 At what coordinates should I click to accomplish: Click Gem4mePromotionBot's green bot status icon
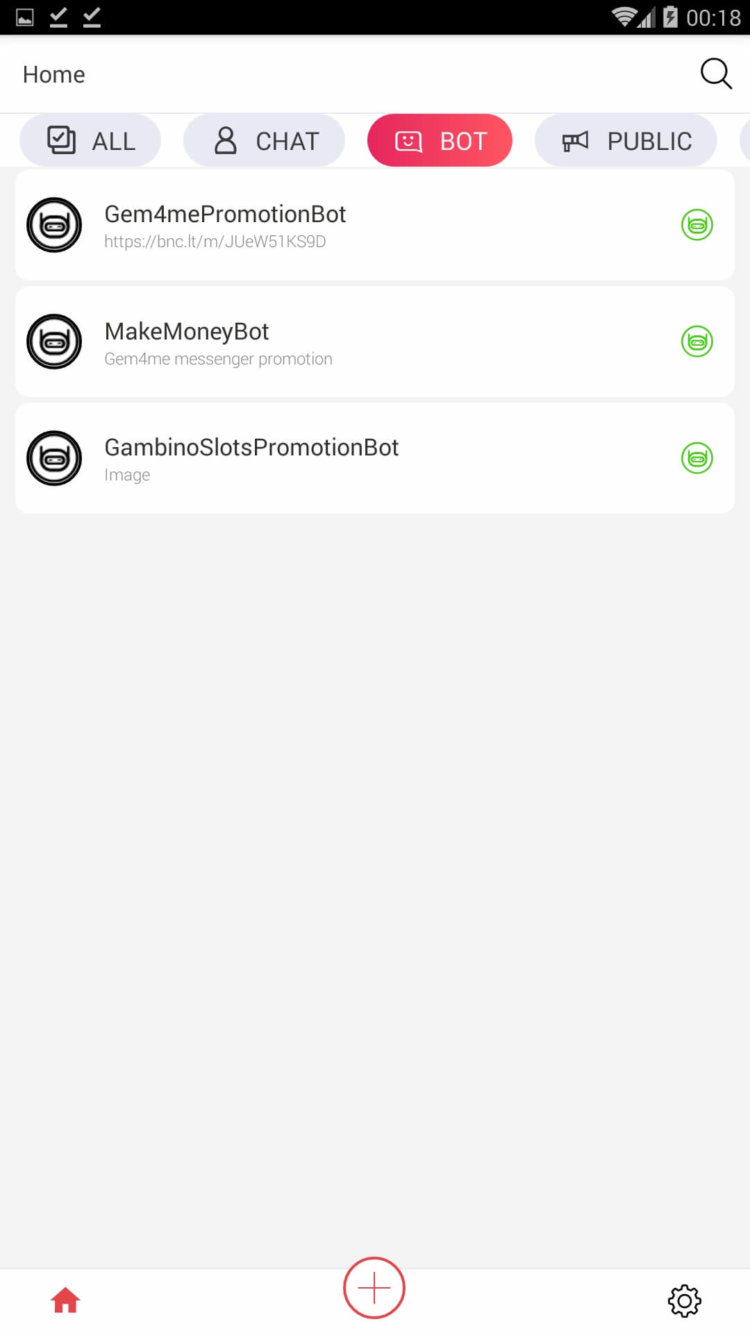697,225
